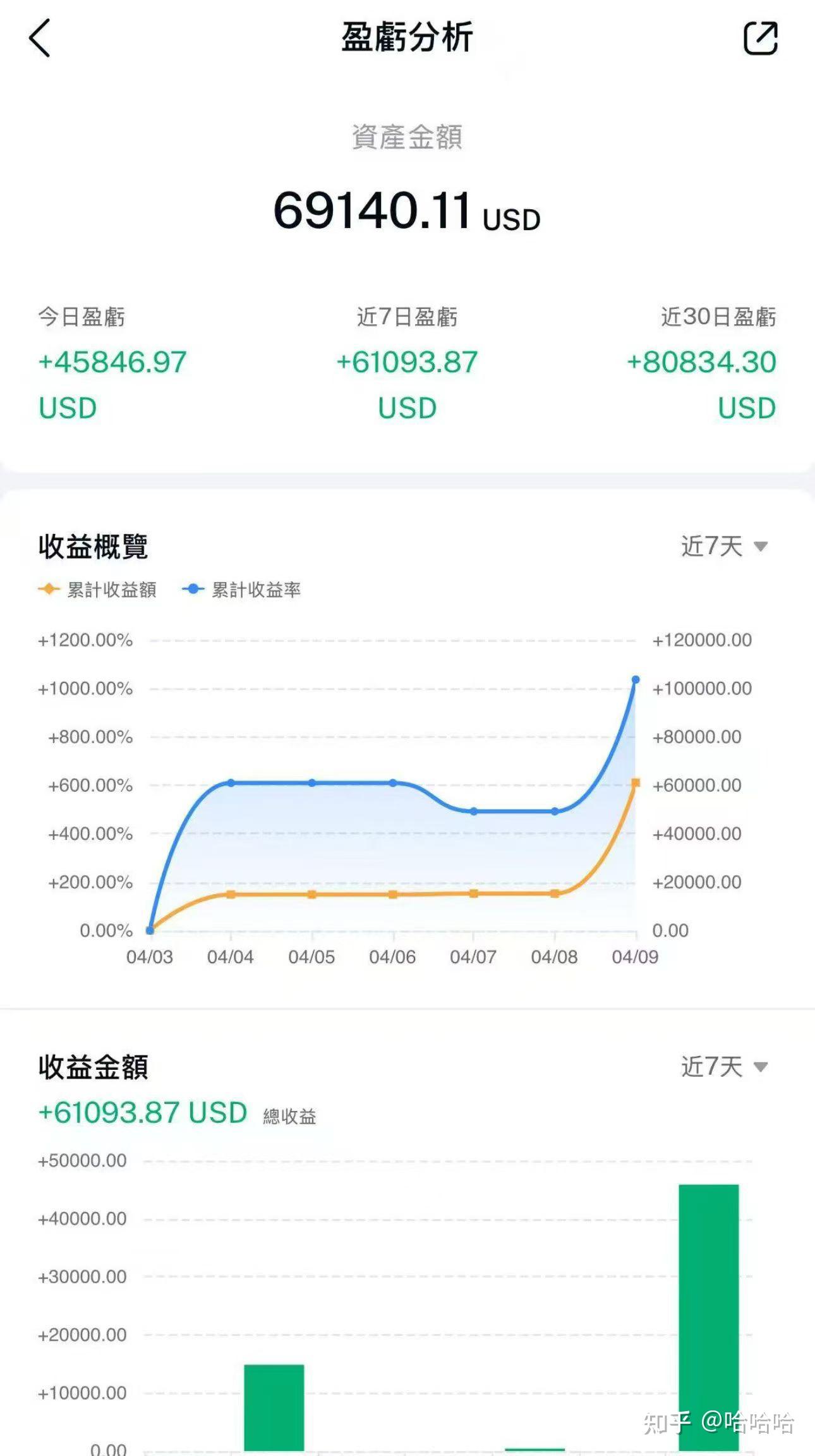Toggle the 04/08 data point highlight
The width and height of the screenshot is (815, 1456).
pos(555,810)
